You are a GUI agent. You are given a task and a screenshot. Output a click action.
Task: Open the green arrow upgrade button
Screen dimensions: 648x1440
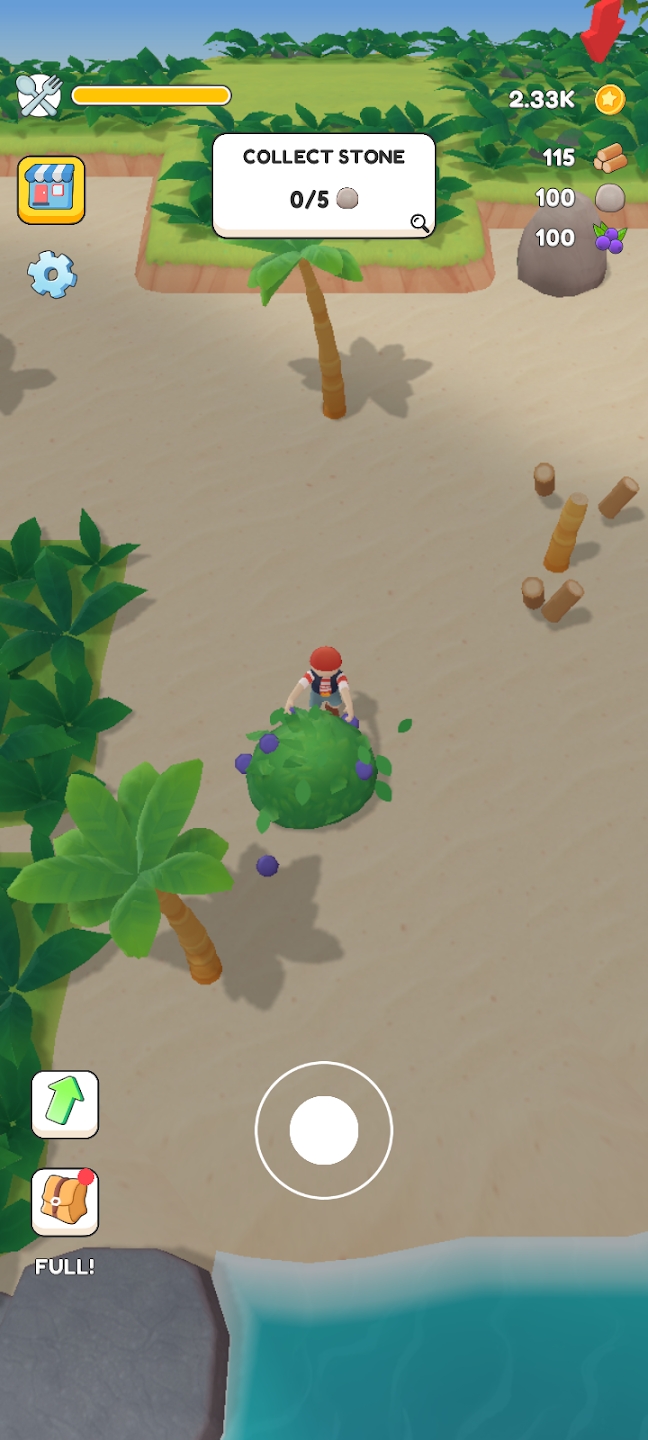tap(65, 1103)
